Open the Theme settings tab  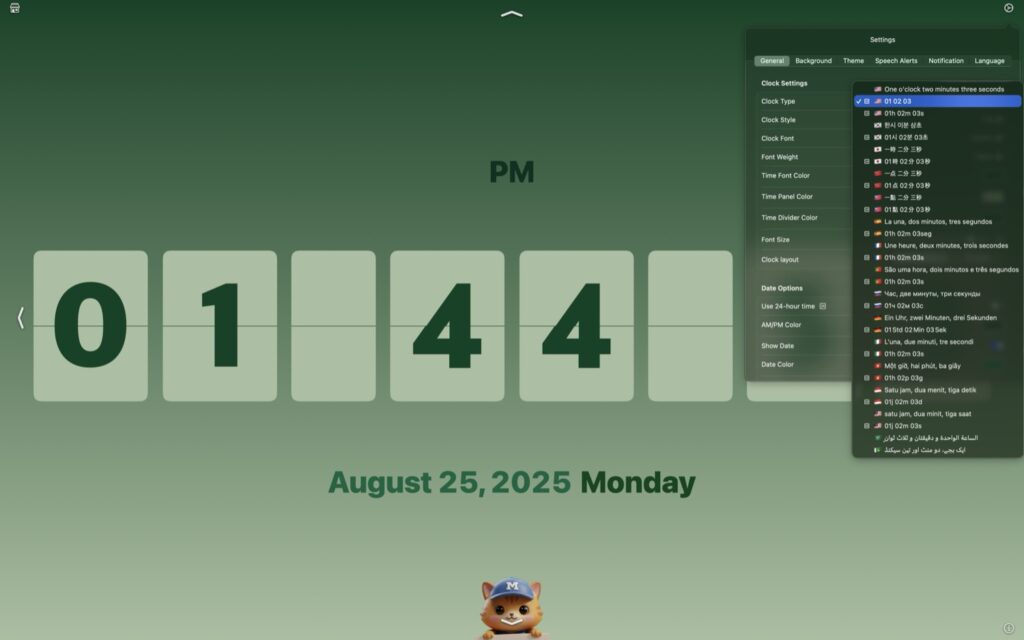(853, 61)
